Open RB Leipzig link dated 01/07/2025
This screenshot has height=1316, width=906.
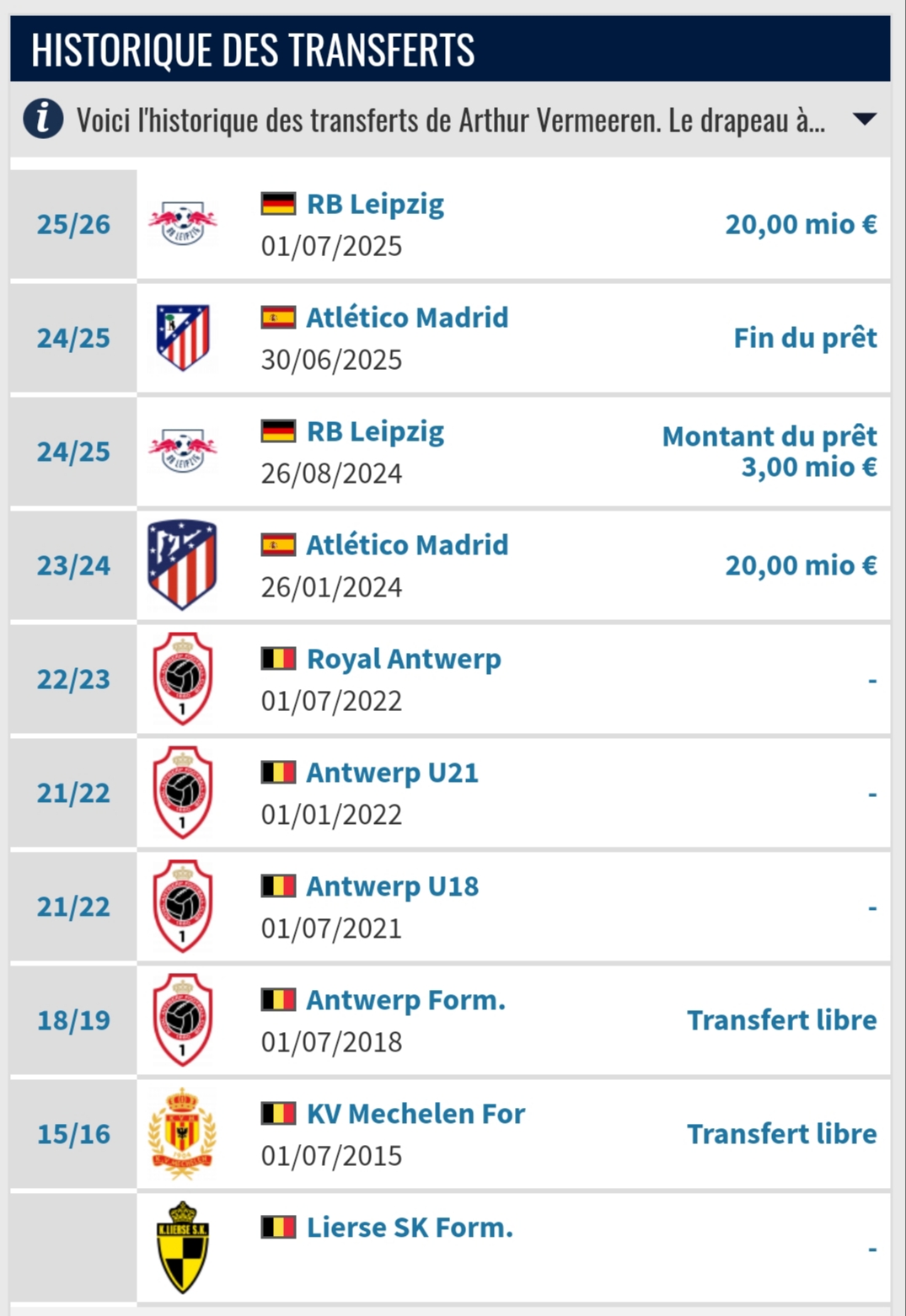point(375,204)
